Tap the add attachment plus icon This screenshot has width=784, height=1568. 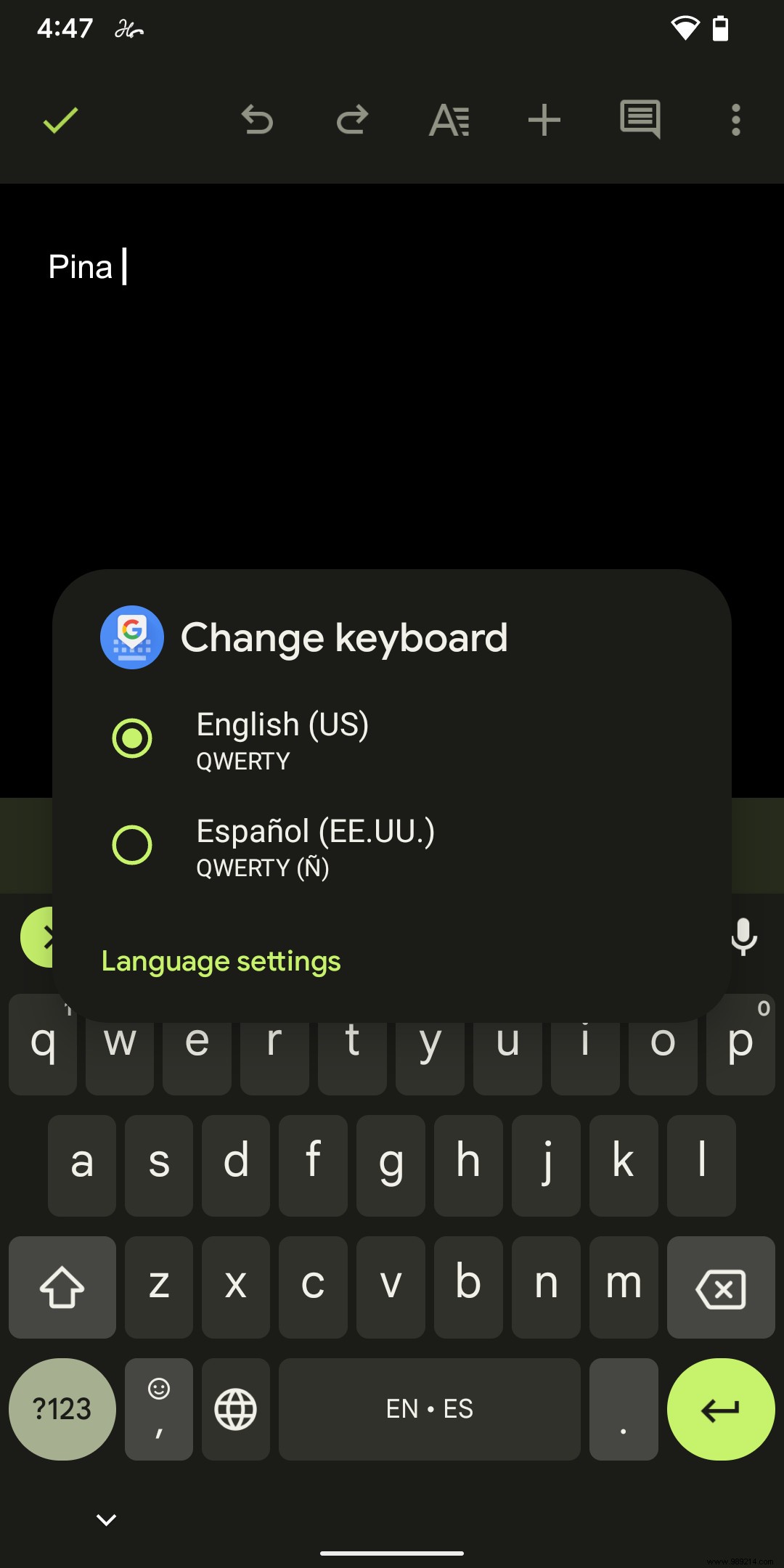coord(545,121)
